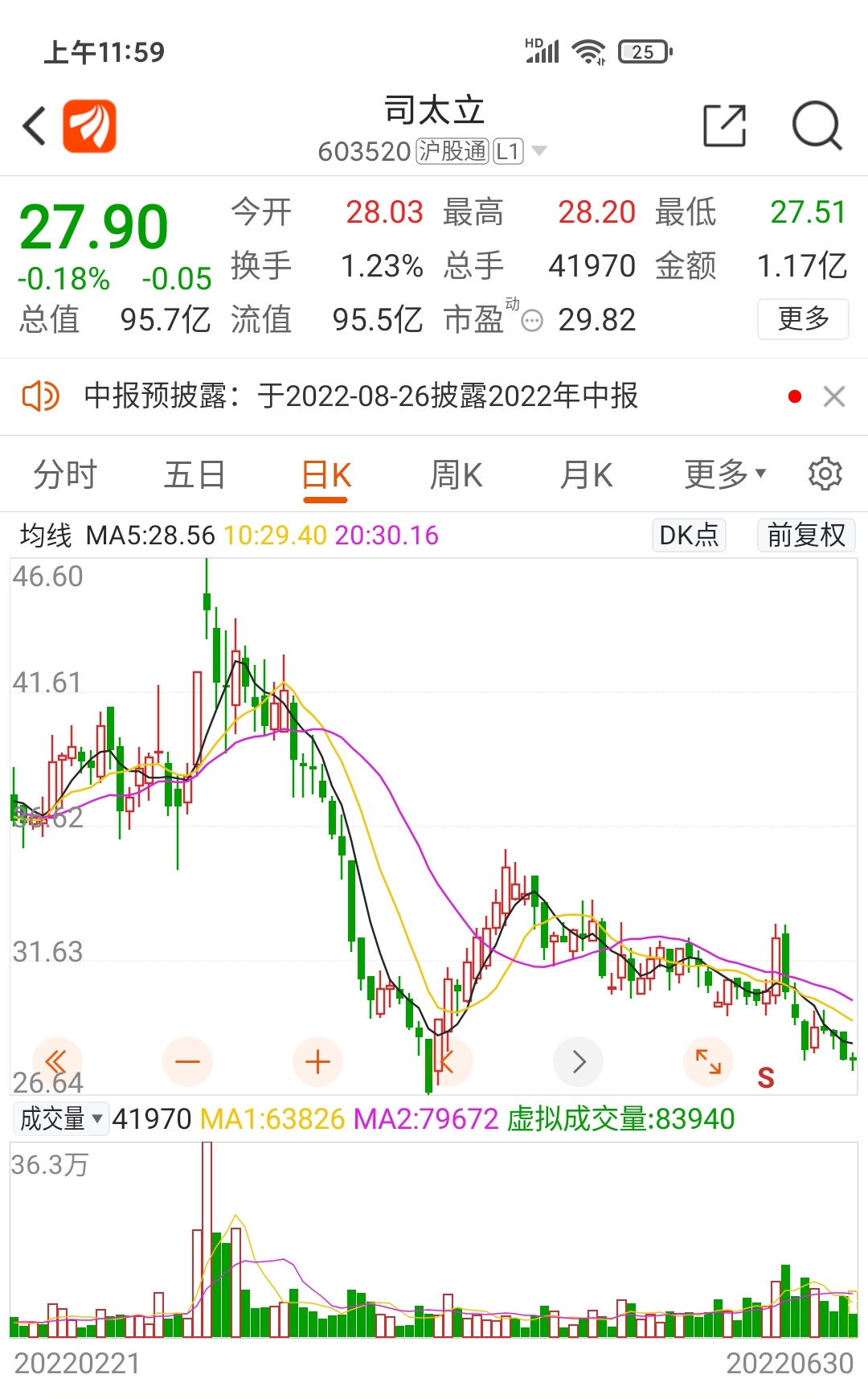Expand chart to full screen
This screenshot has height=1399, width=868.
pos(708,1061)
